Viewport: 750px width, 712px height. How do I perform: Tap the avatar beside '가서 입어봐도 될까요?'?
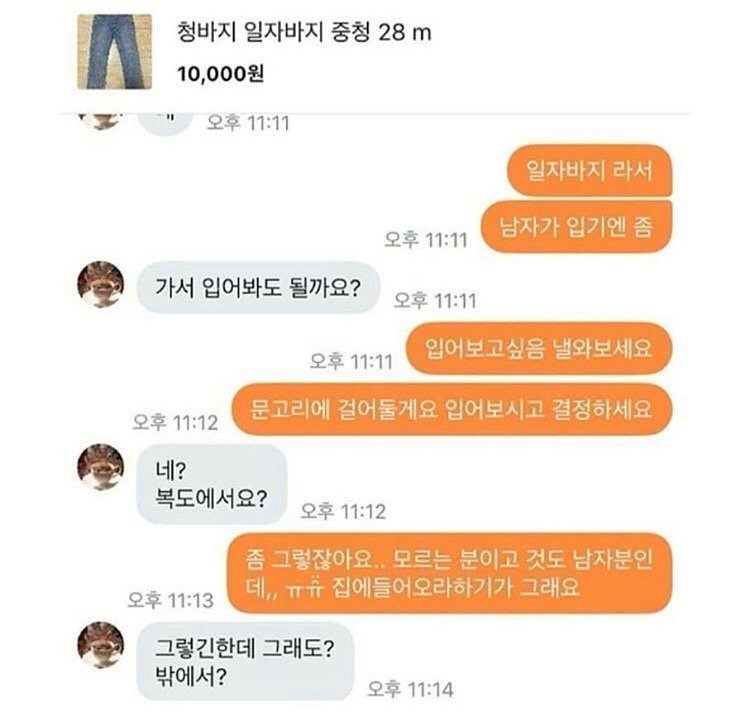(x=101, y=285)
